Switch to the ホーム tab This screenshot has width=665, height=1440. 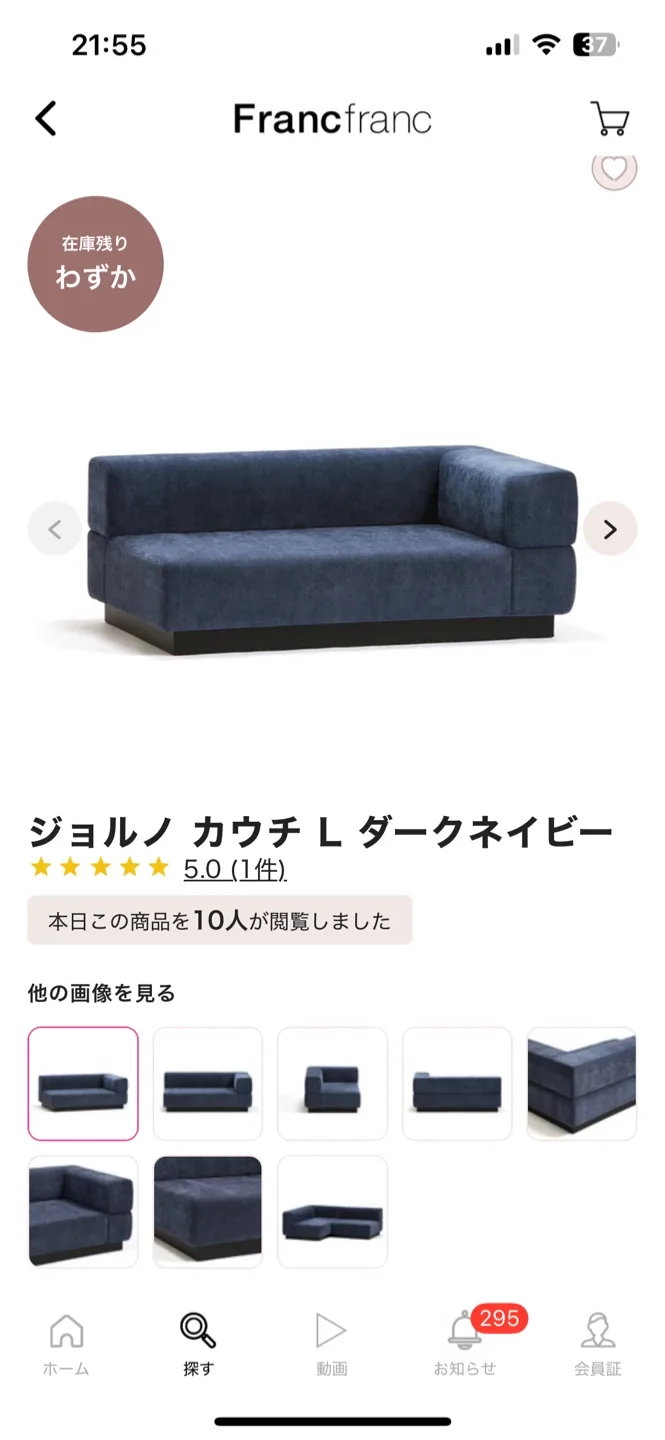[66, 1345]
